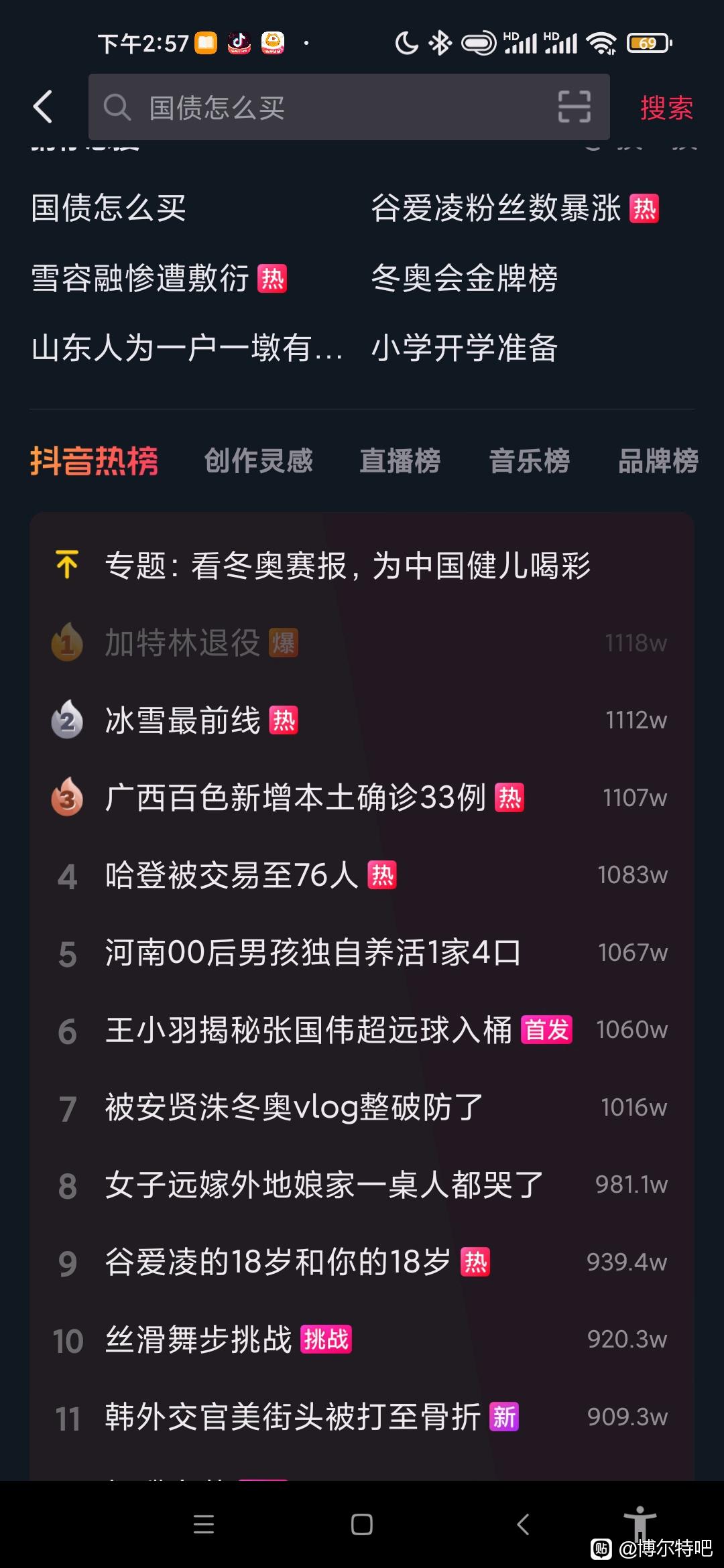
Task: Switch to the 直播榜 tab
Action: [400, 461]
